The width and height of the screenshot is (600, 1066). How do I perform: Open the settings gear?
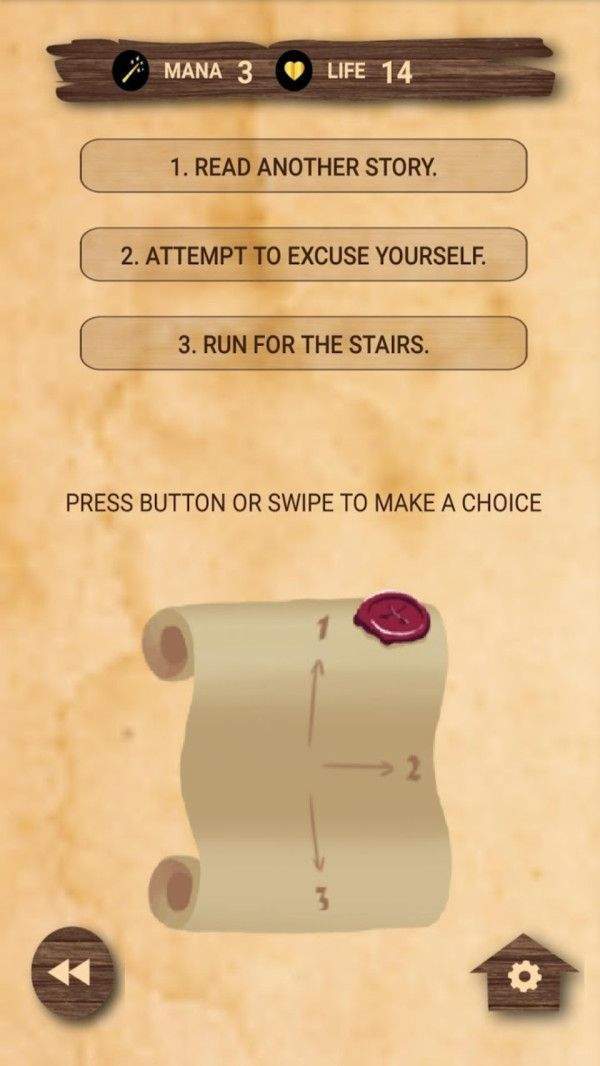click(524, 976)
